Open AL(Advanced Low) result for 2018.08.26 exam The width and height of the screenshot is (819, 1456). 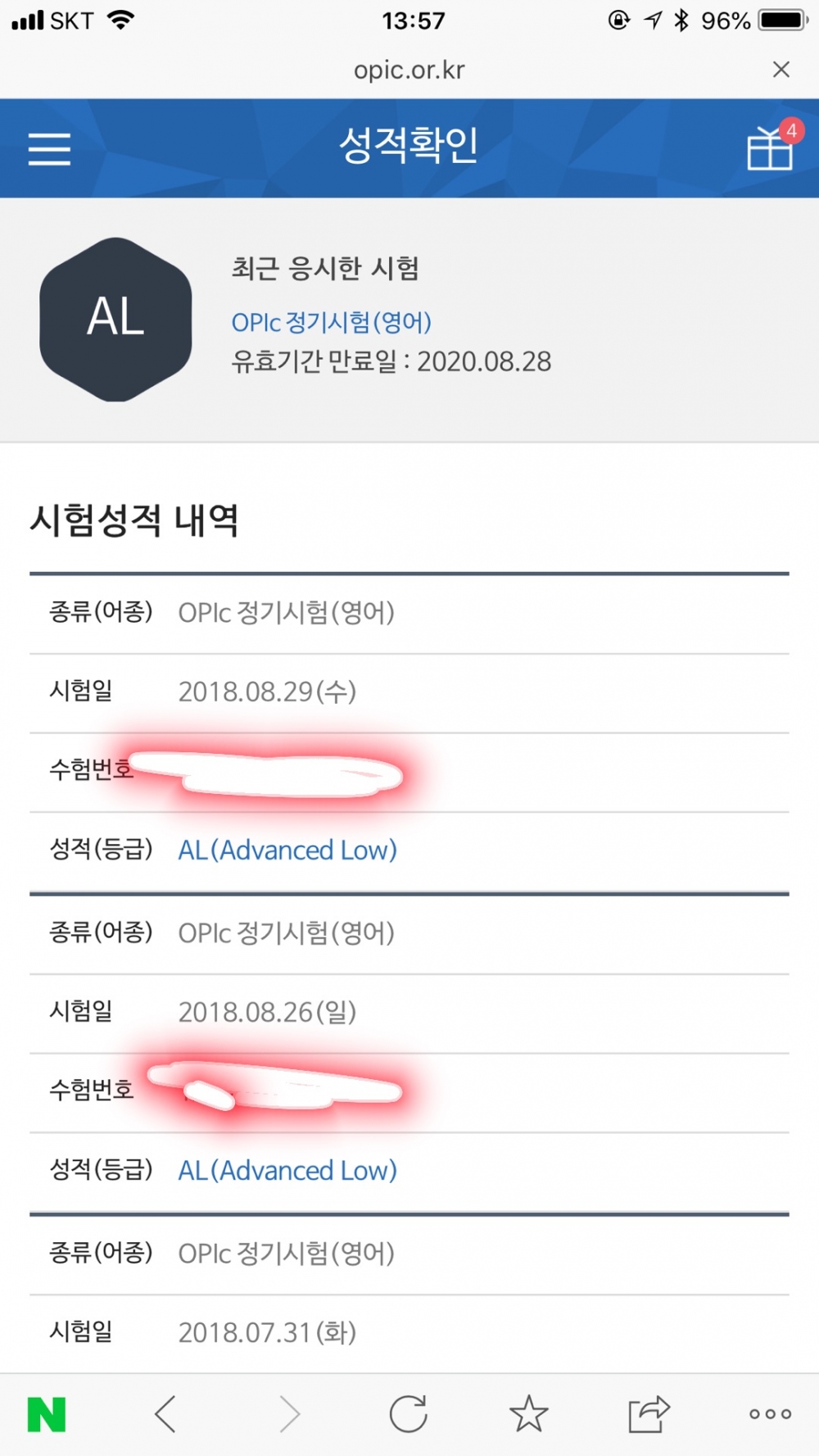[287, 1171]
